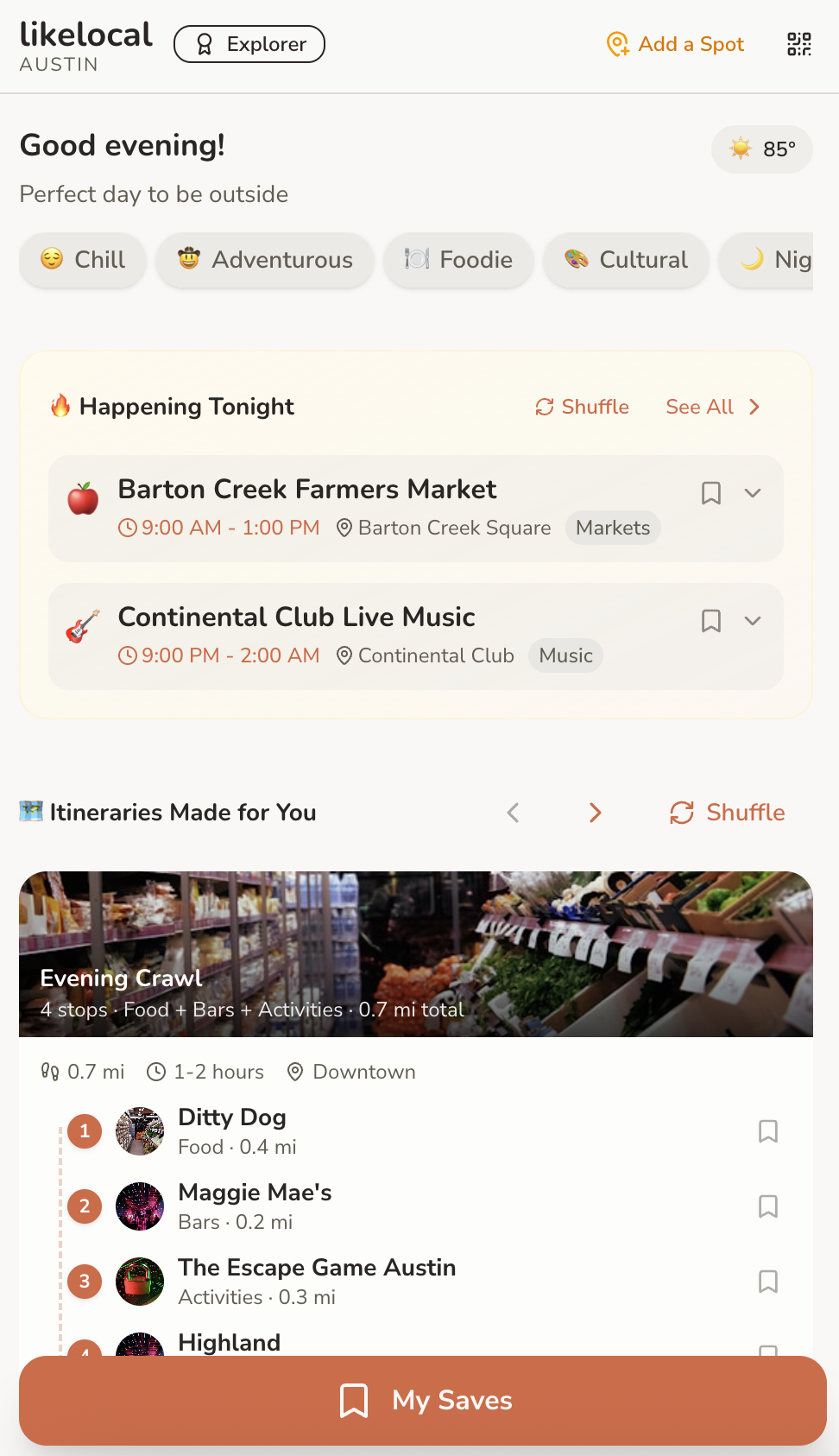Bookmark Barton Creek Farmers Market
The height and width of the screenshot is (1456, 839).
tap(711, 493)
